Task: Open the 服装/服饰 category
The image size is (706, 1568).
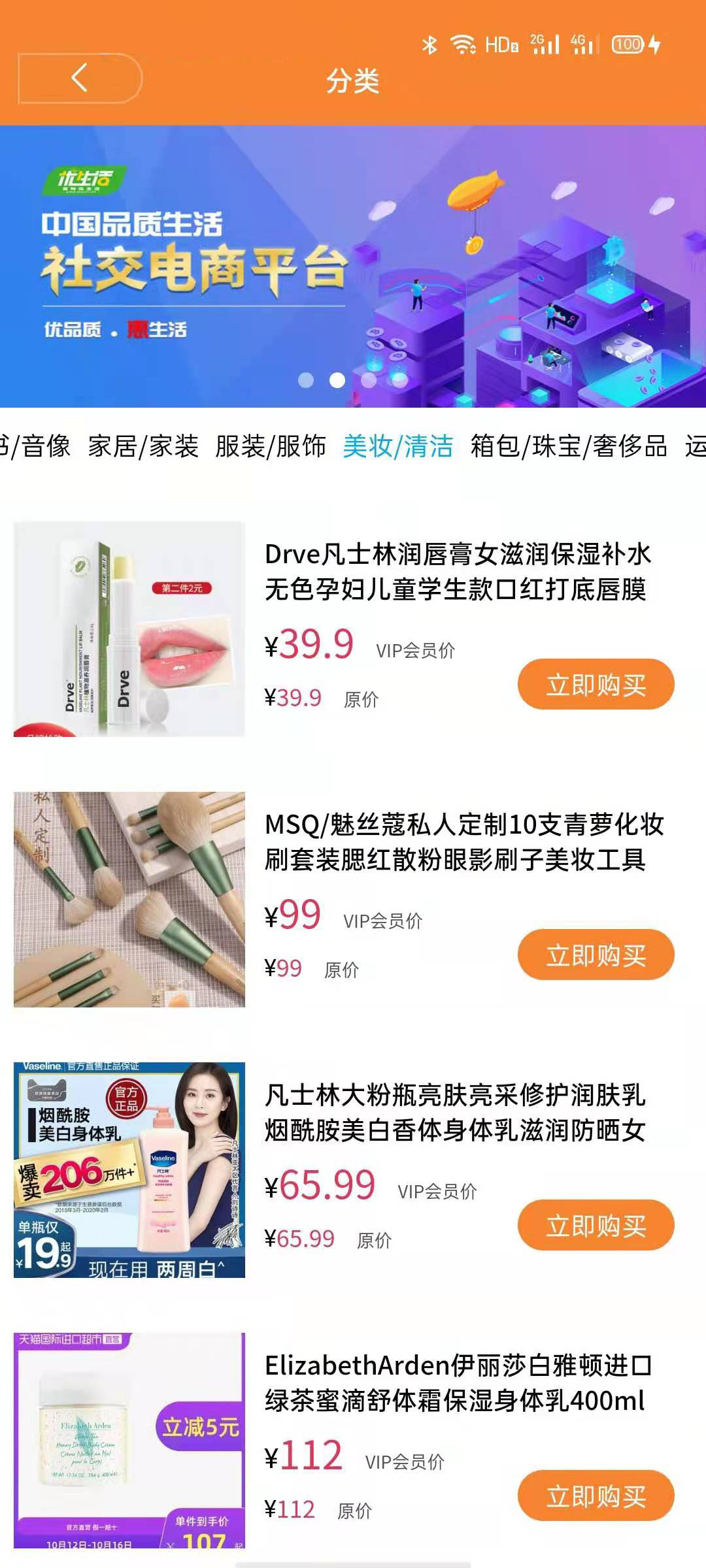Action: (270, 448)
